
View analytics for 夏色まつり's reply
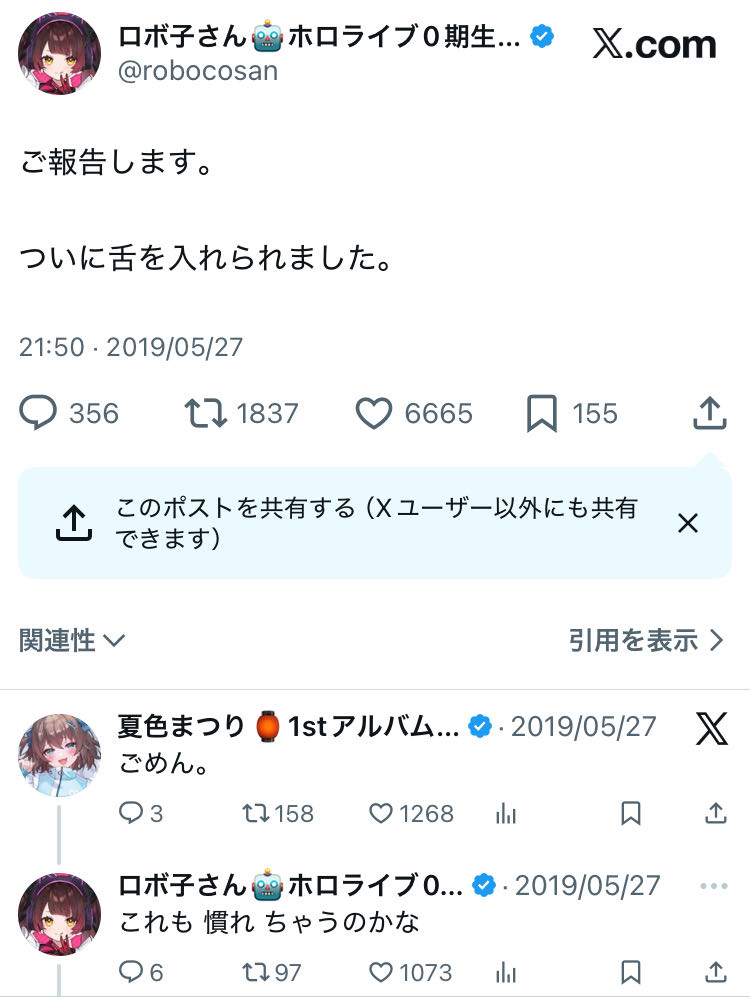507,814
